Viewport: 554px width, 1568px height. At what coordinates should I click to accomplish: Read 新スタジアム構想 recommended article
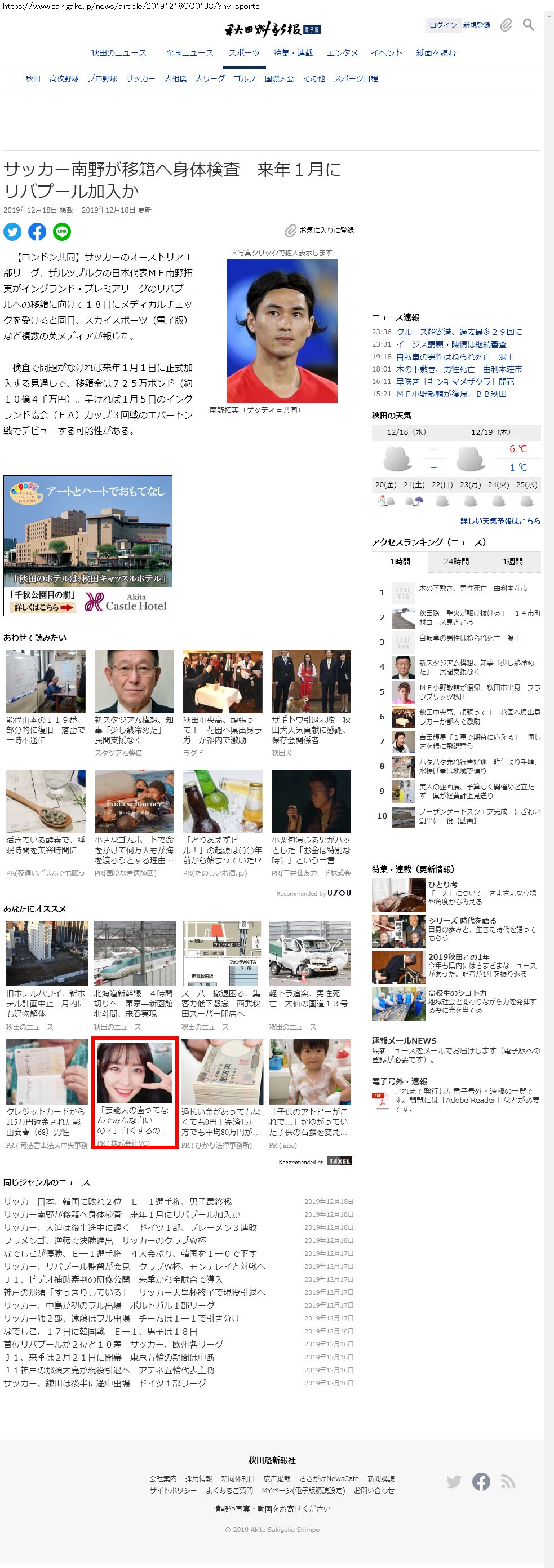134,730
